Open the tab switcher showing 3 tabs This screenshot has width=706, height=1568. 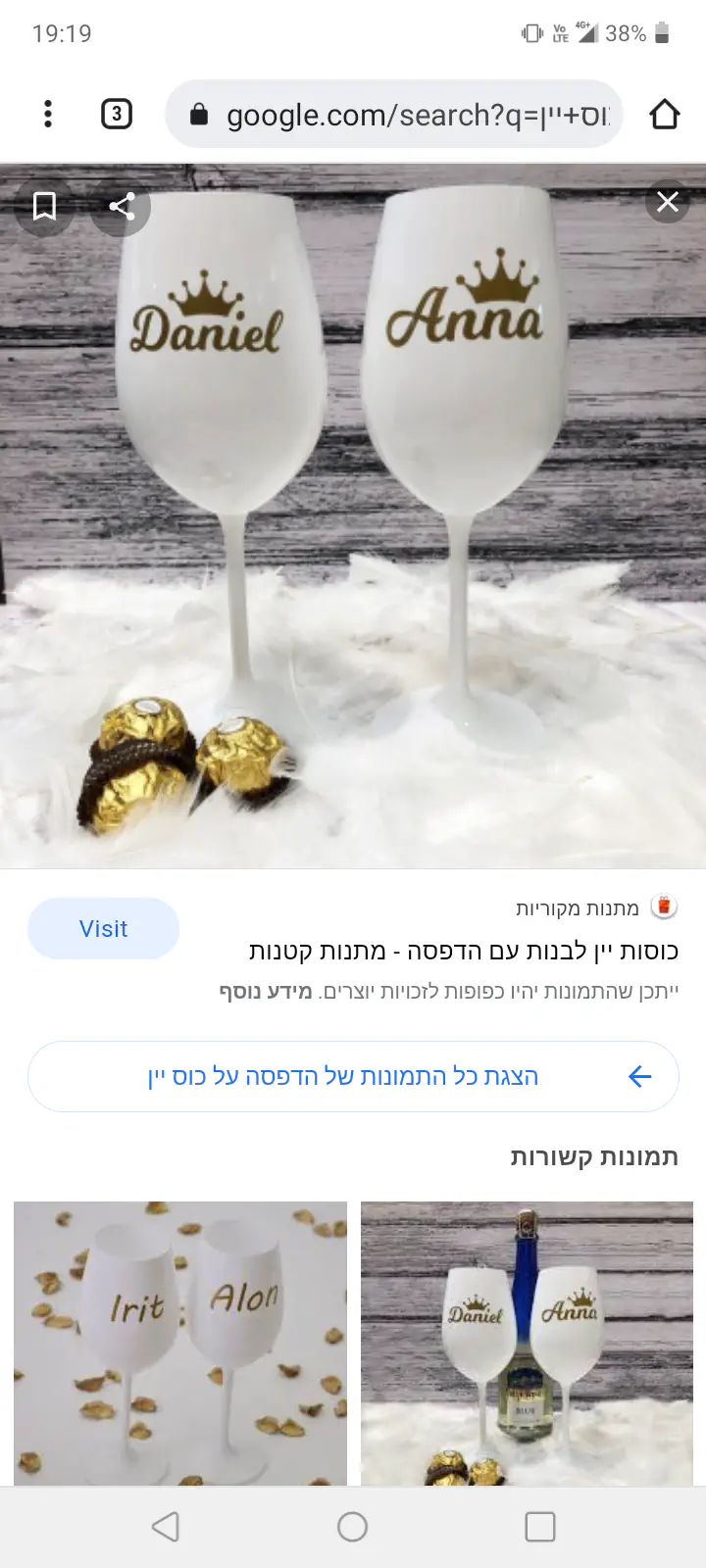pos(117,114)
